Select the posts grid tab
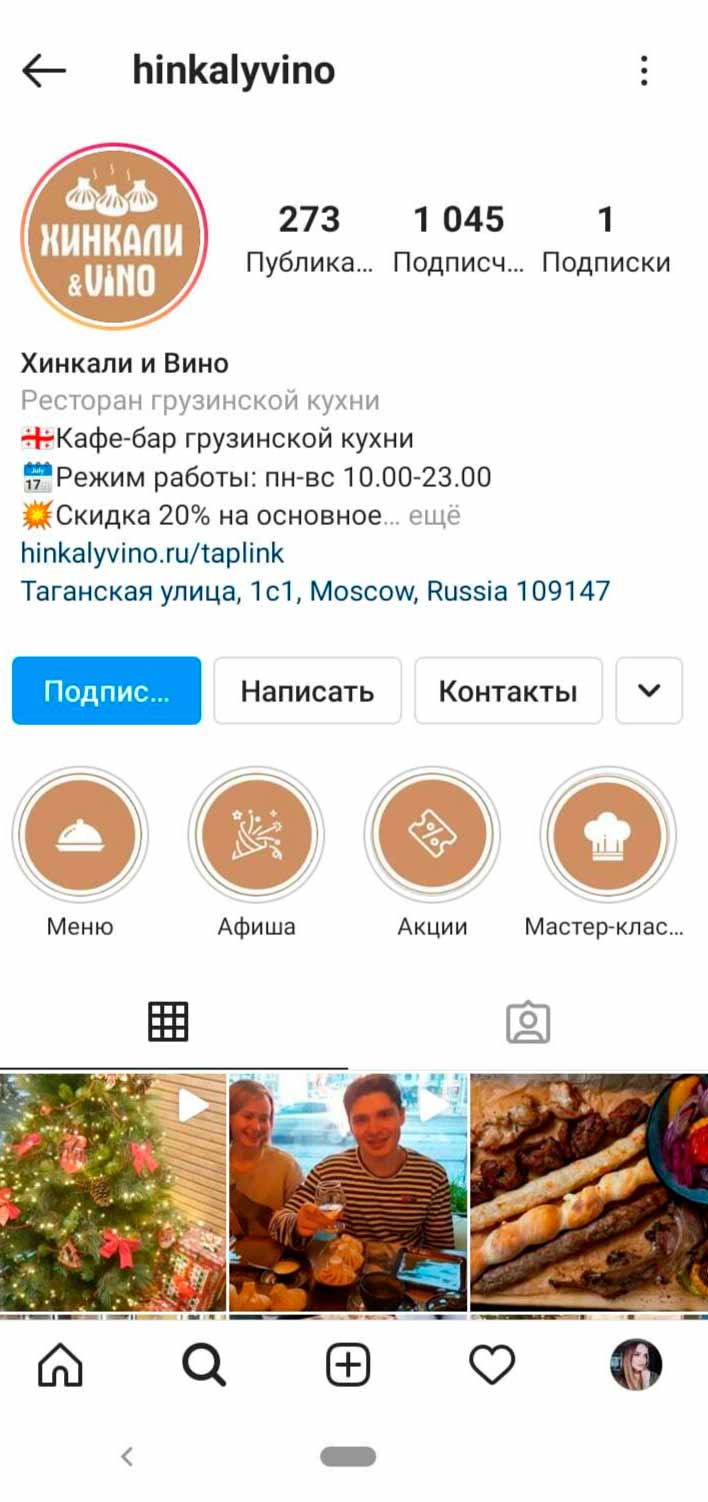708x1502 pixels. [x=168, y=1022]
